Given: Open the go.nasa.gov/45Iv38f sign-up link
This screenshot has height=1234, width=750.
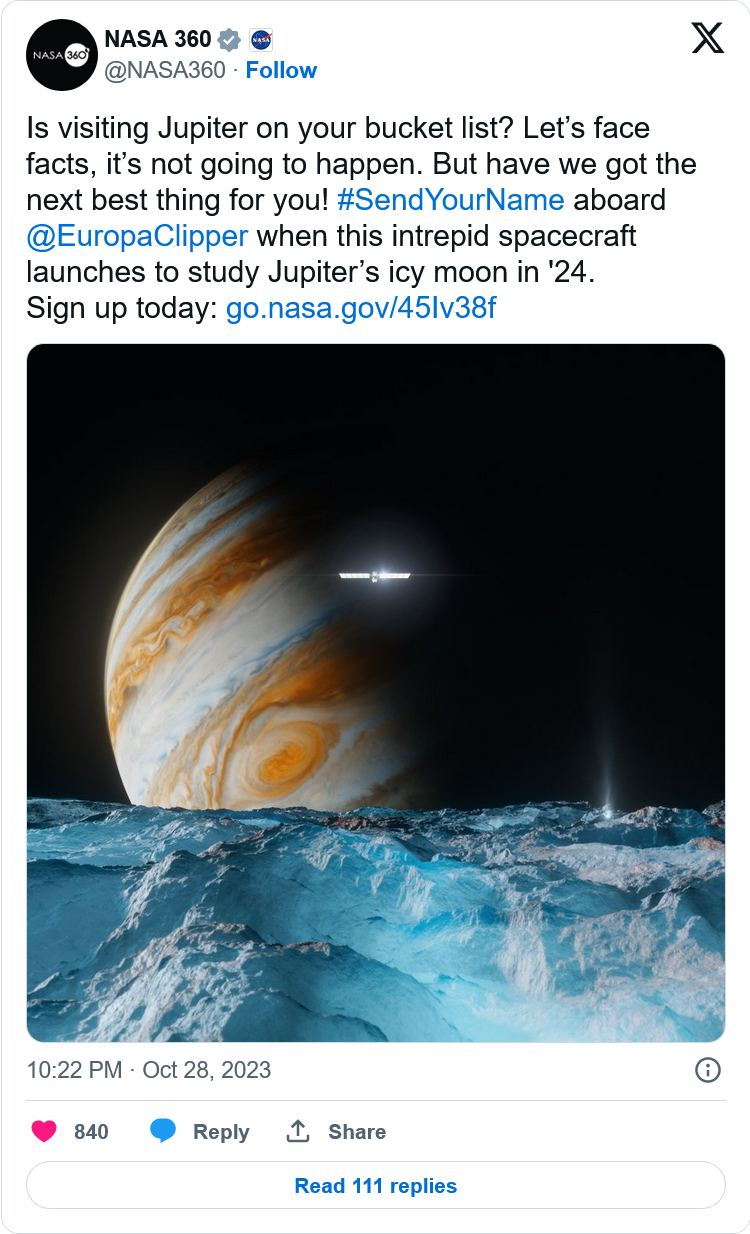Looking at the screenshot, I should coord(360,308).
